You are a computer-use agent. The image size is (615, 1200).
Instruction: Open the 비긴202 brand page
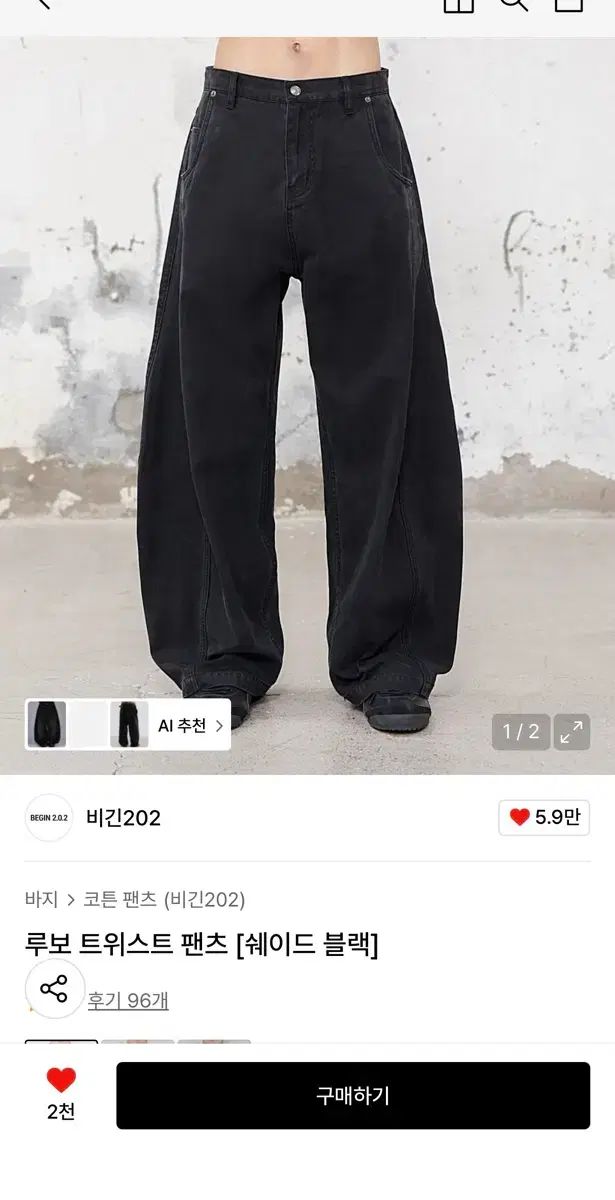click(123, 818)
